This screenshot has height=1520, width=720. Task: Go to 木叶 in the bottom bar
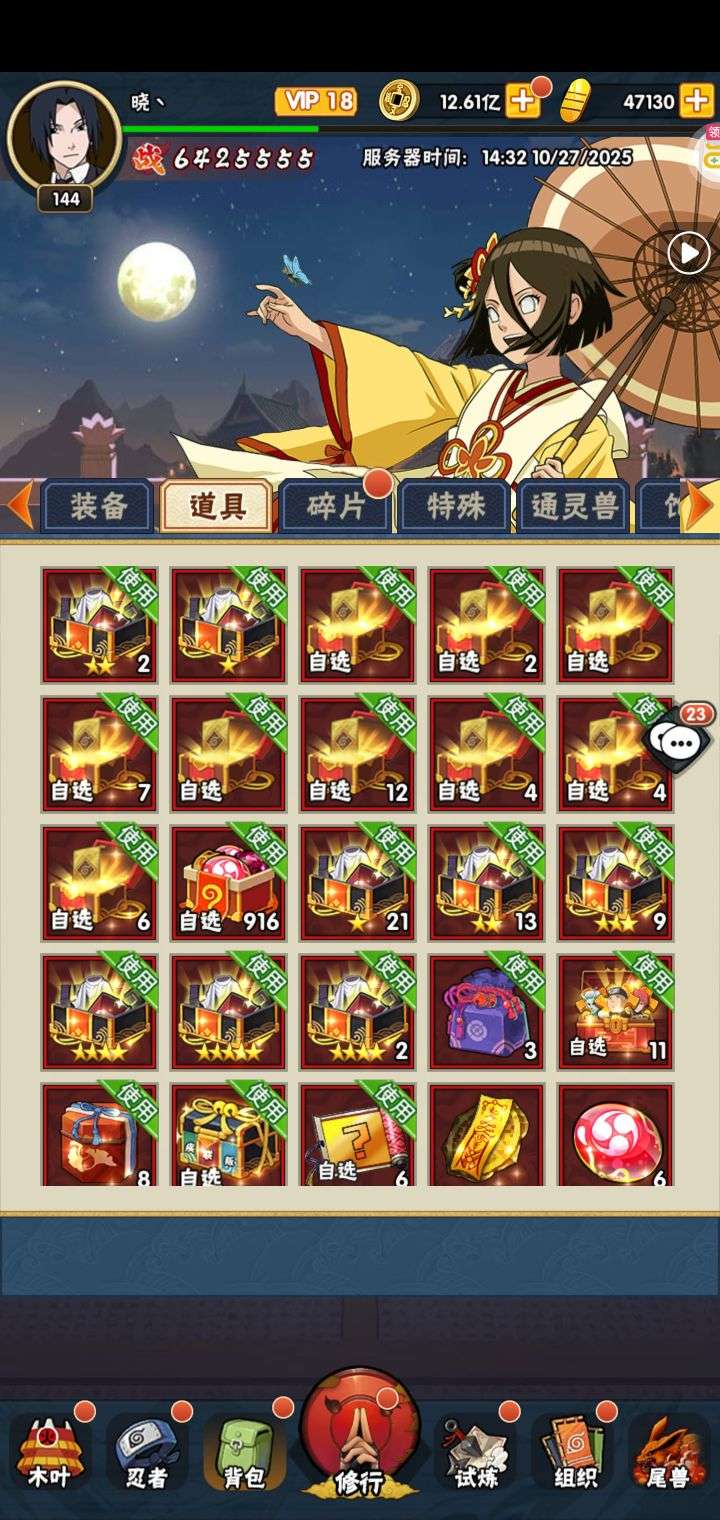pyautogui.click(x=48, y=1450)
